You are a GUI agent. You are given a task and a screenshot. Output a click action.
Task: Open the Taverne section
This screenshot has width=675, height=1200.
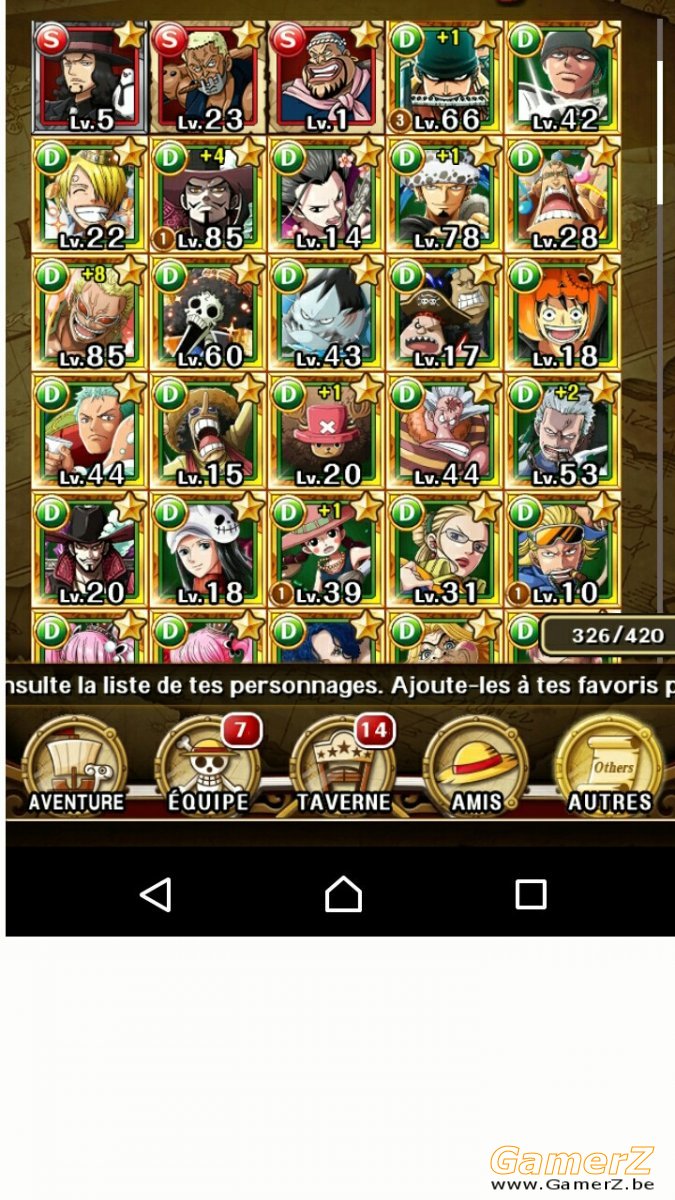pos(343,765)
